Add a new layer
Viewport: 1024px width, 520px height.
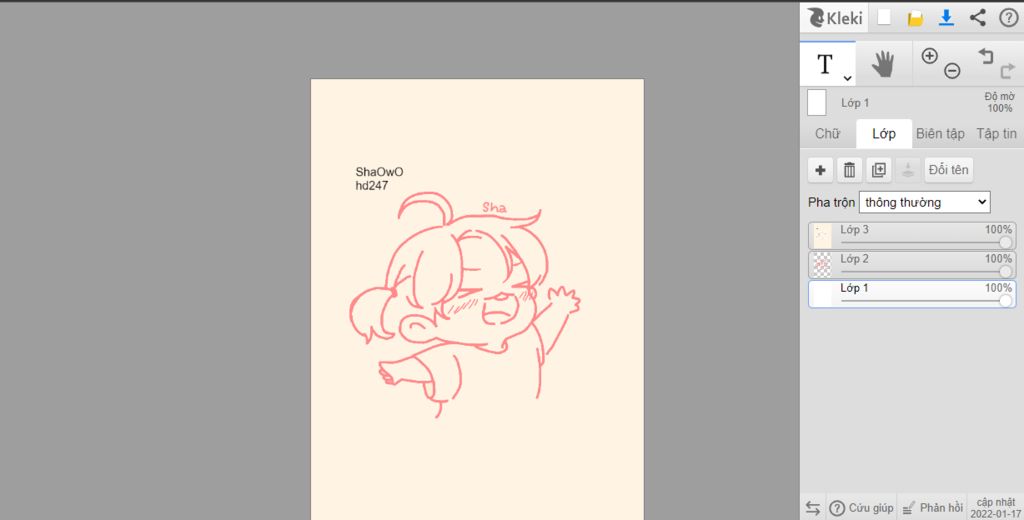click(x=820, y=170)
